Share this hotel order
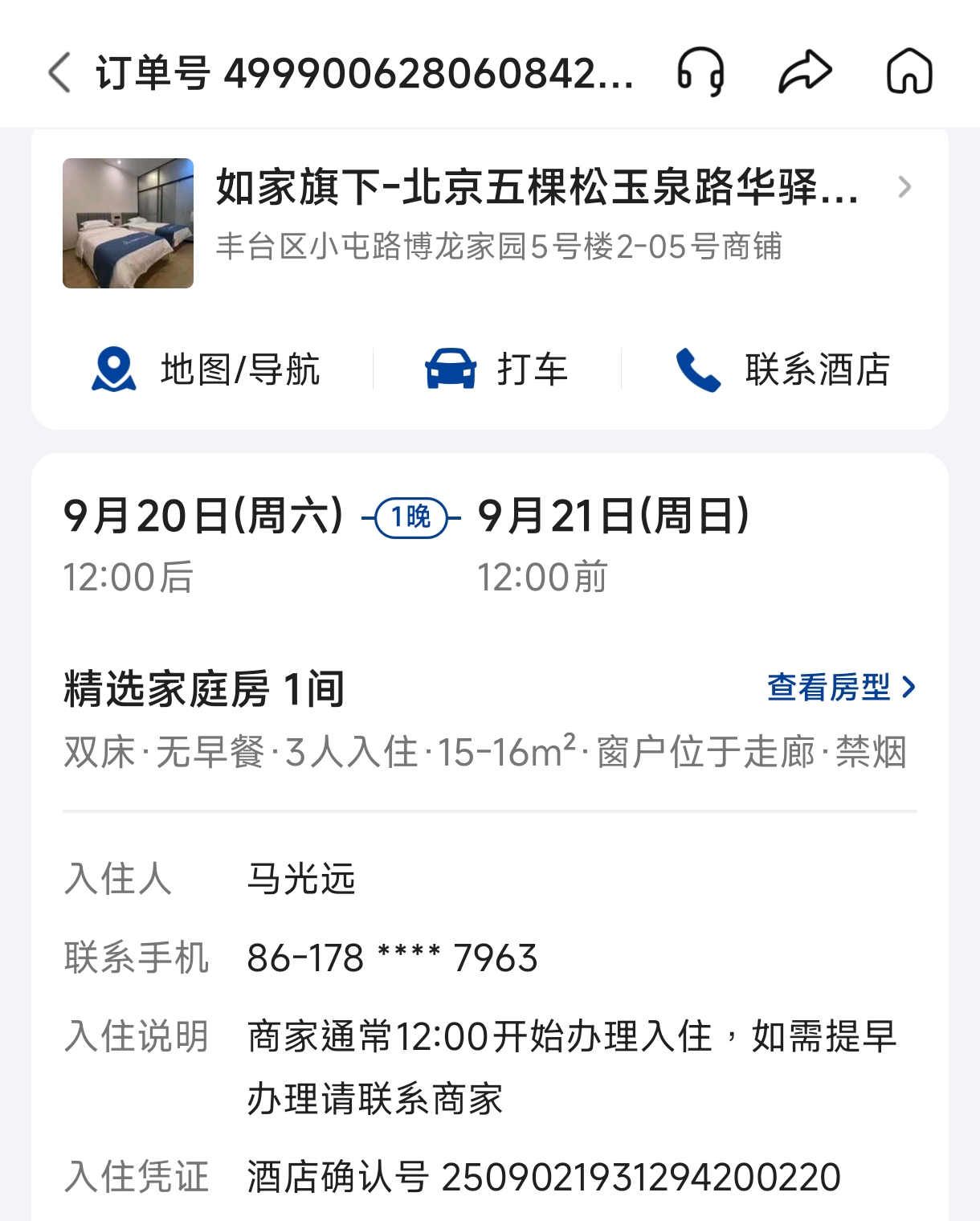 click(x=805, y=72)
